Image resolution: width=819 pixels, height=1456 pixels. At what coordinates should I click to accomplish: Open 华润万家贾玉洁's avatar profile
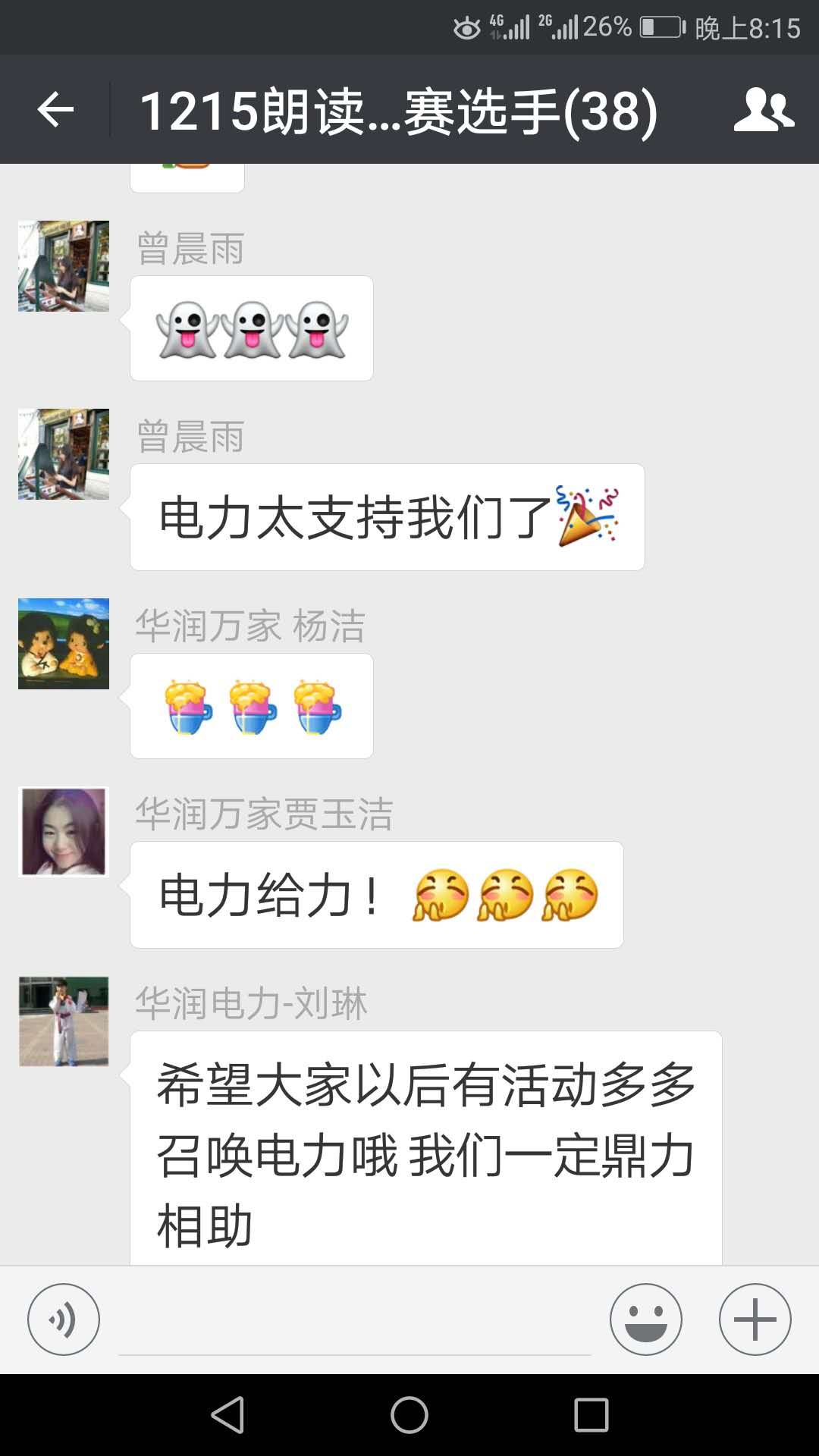(64, 832)
